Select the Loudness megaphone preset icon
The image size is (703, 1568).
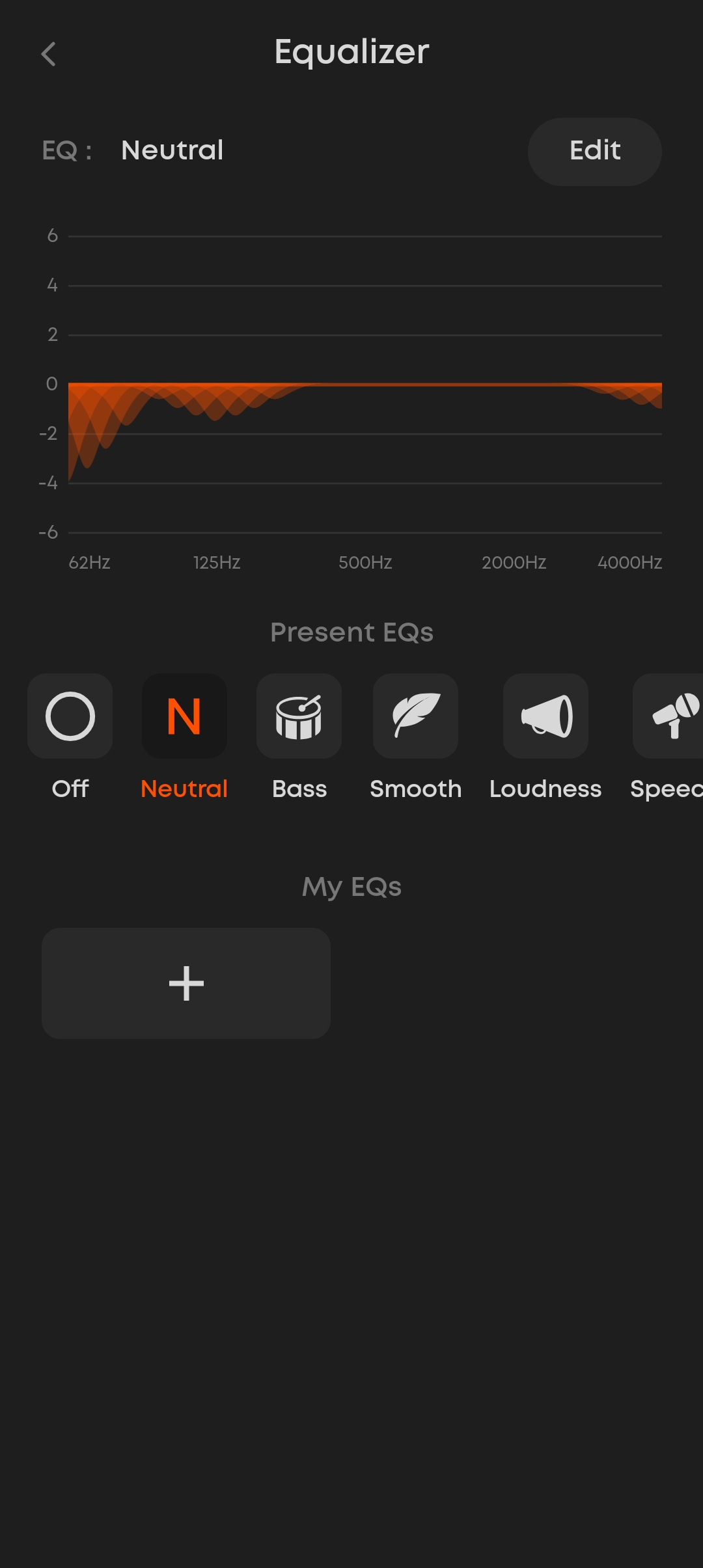pos(545,716)
